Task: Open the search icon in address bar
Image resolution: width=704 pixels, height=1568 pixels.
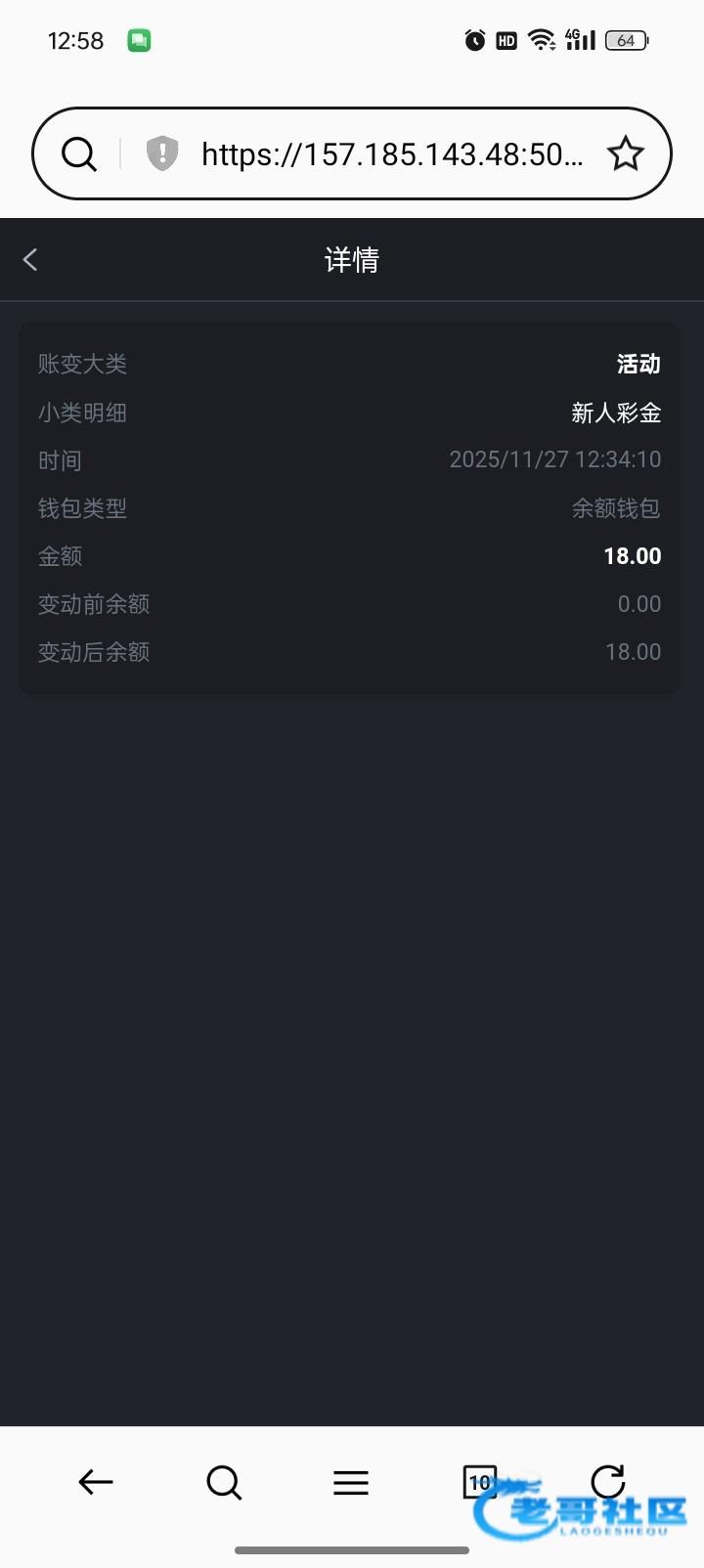Action: pos(79,154)
